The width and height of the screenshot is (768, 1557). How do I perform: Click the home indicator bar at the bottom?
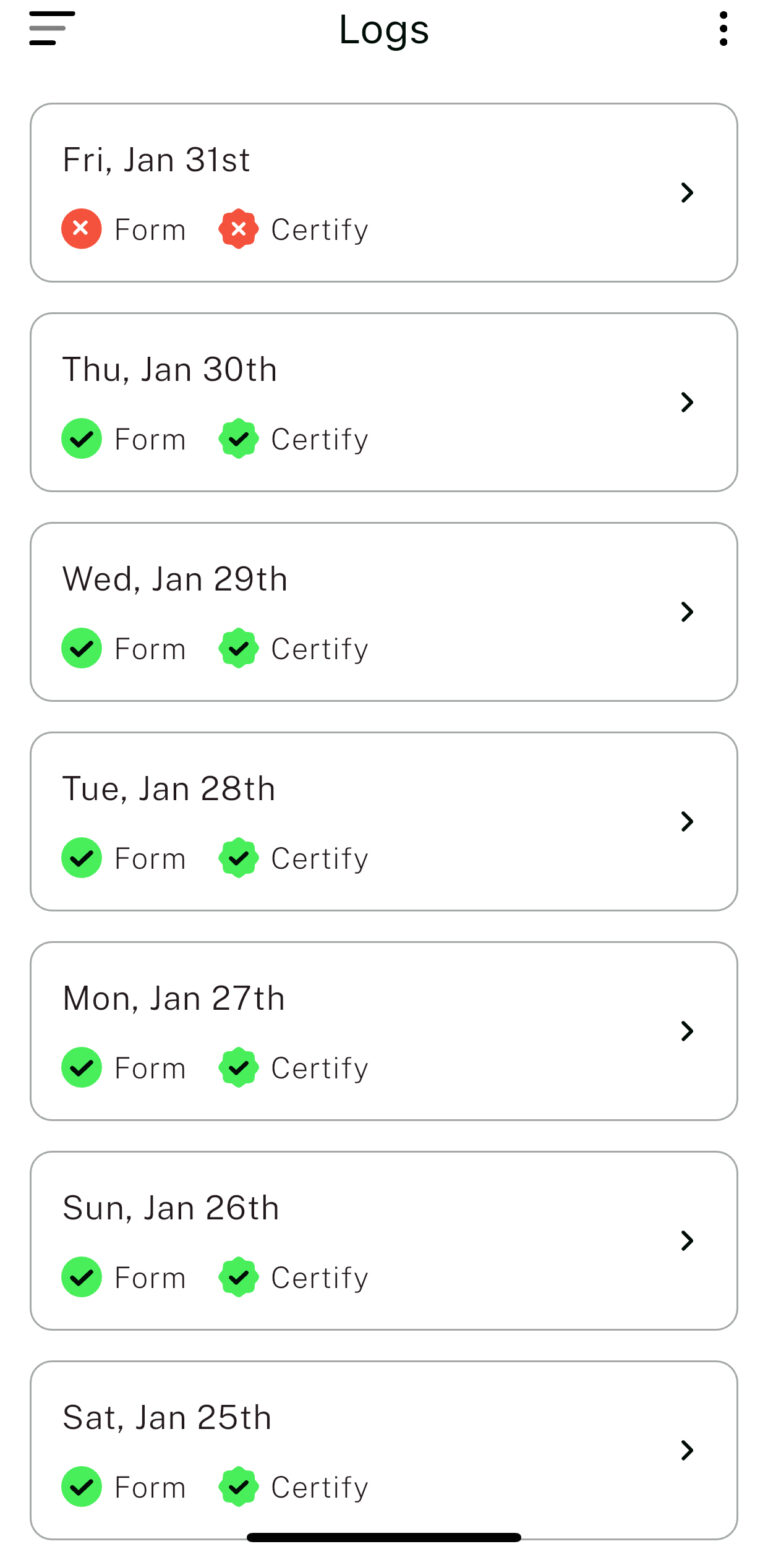[383, 1537]
